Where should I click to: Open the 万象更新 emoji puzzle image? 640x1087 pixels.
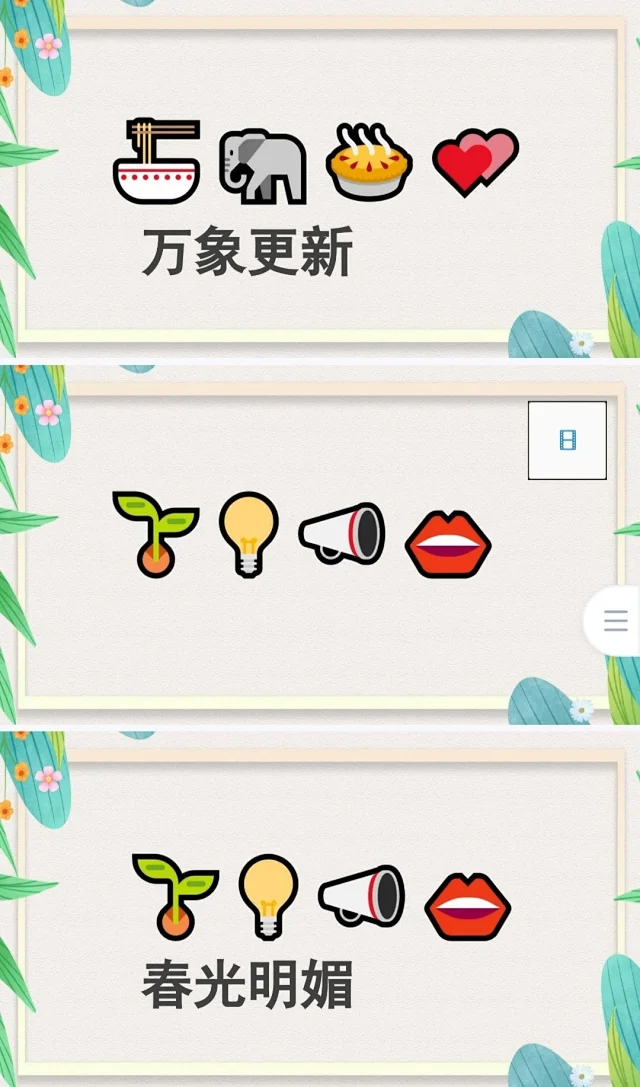(x=318, y=180)
